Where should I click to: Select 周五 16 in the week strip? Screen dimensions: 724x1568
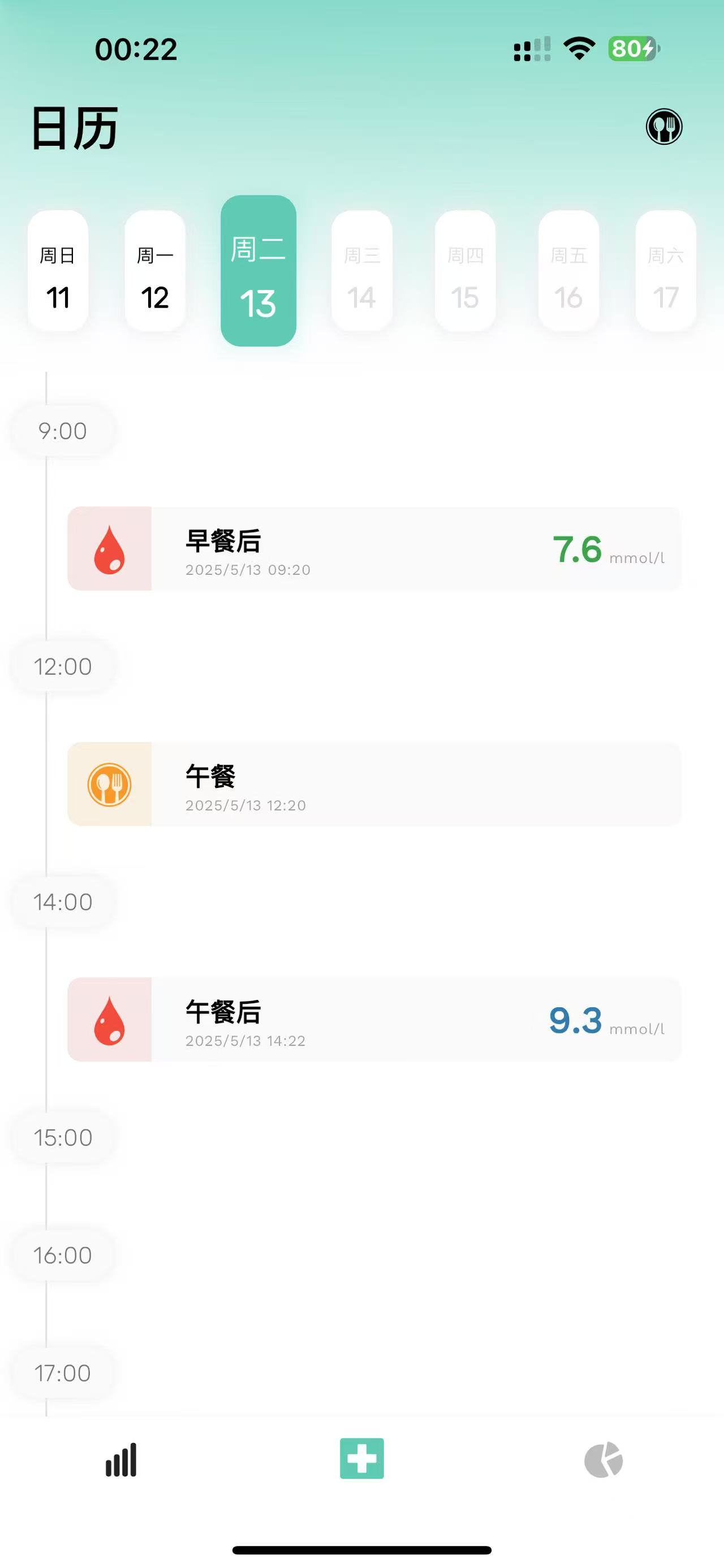pyautogui.click(x=568, y=271)
